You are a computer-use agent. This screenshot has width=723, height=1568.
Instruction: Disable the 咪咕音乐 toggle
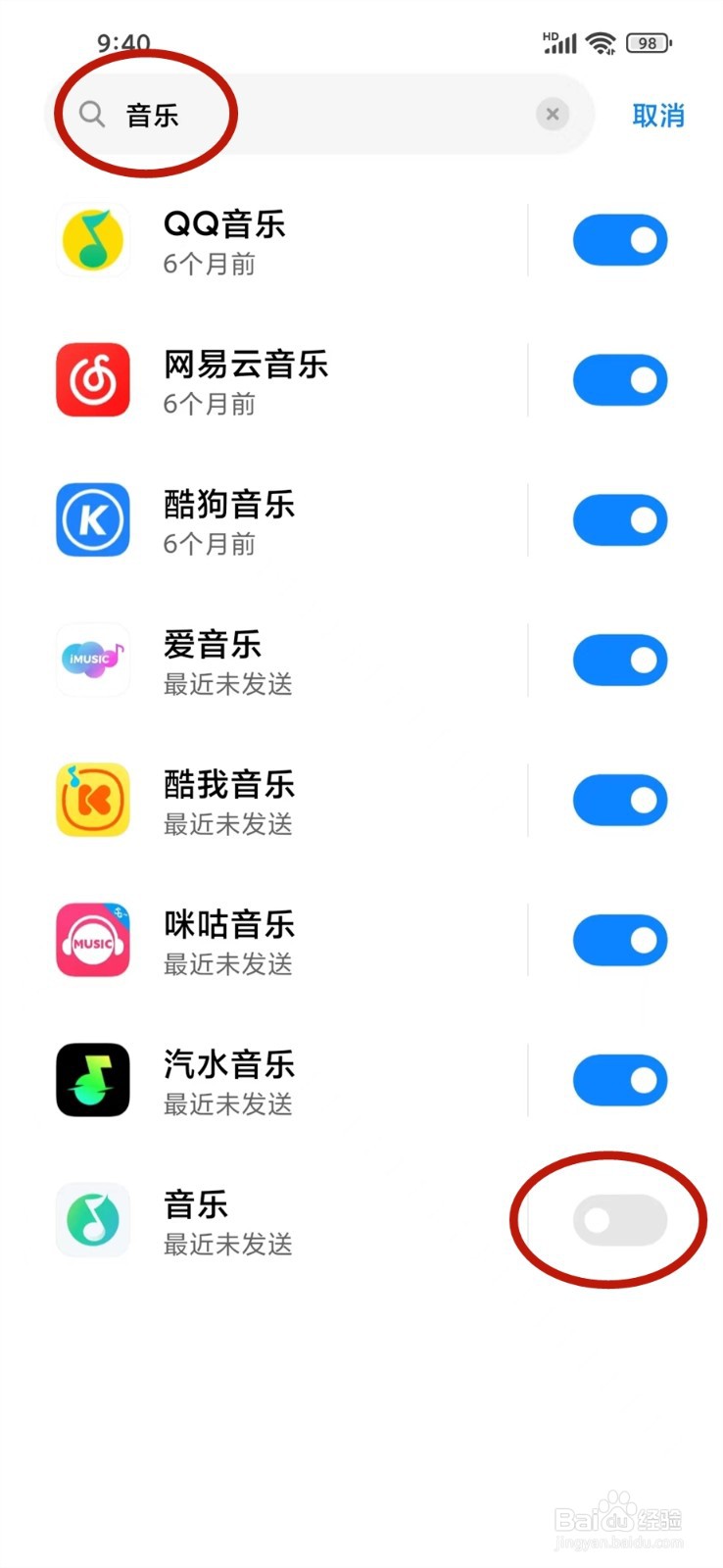pos(620,941)
